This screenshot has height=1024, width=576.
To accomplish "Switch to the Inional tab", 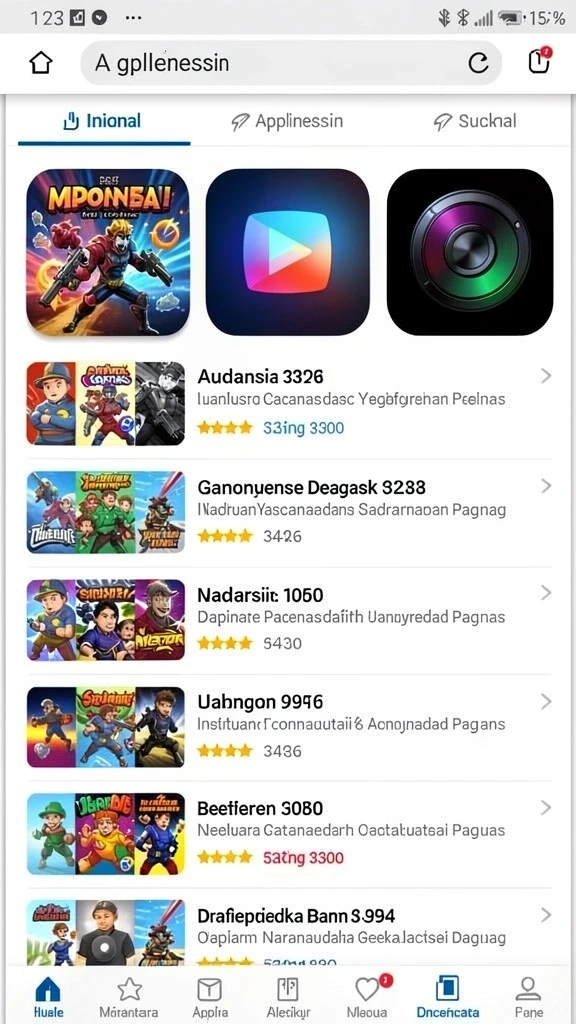I will tap(103, 121).
